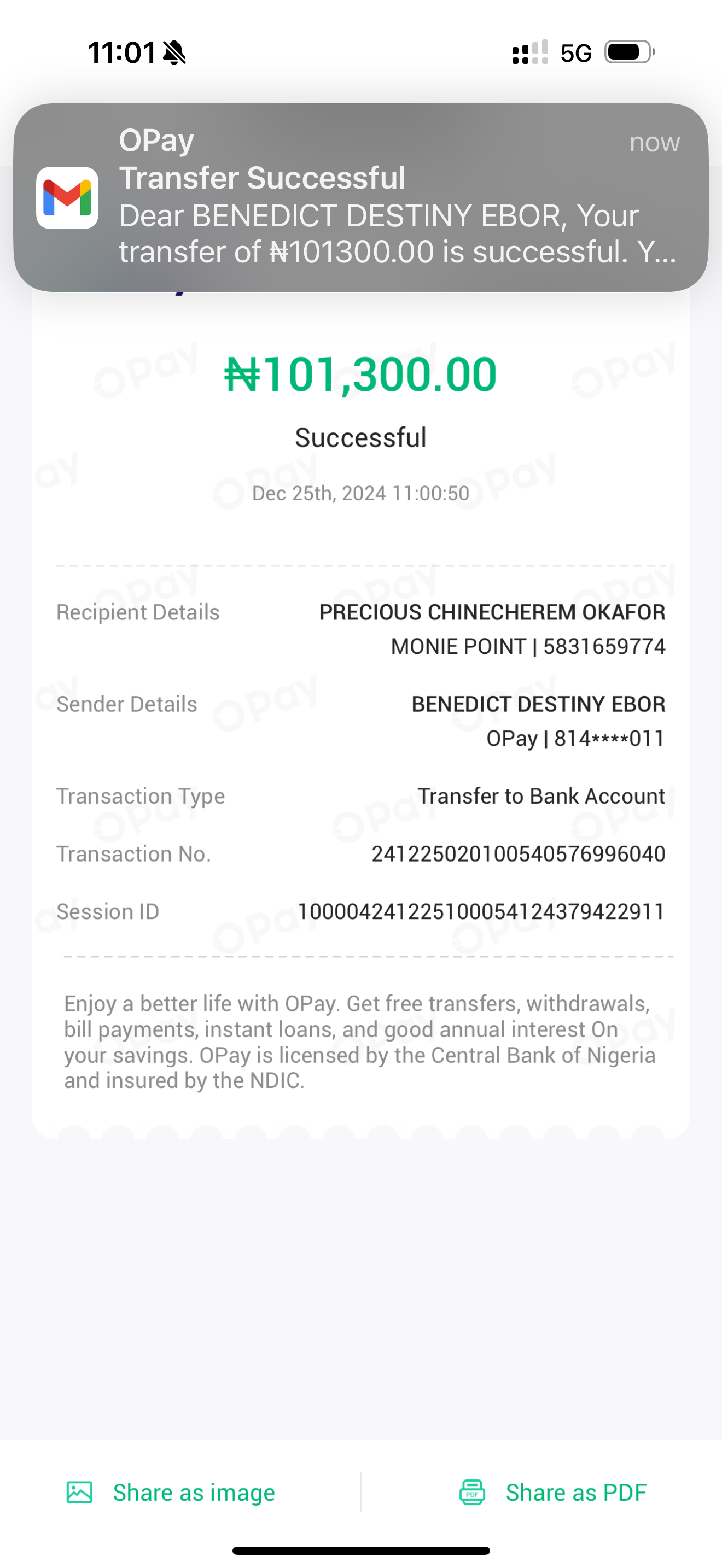
Task: Share the receipt as PDF
Action: (553, 1493)
